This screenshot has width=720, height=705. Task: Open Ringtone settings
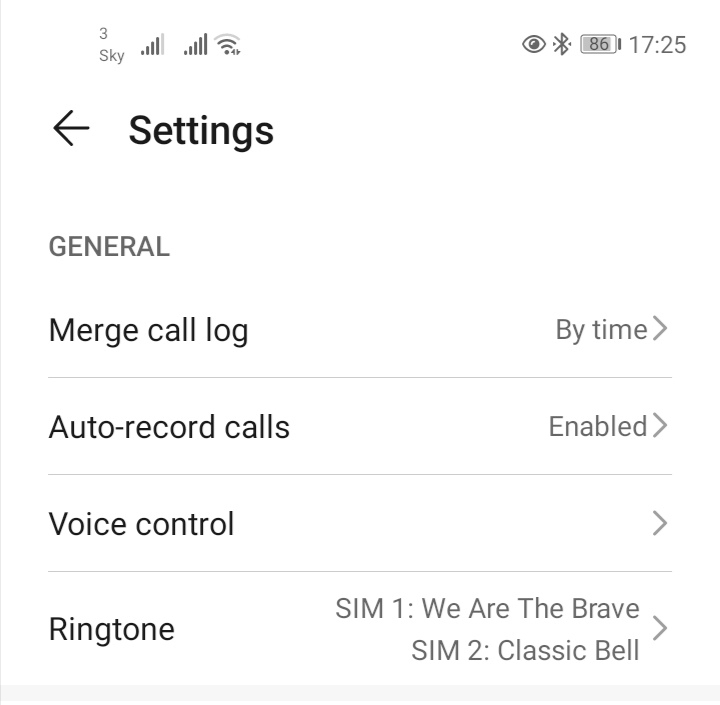359,629
